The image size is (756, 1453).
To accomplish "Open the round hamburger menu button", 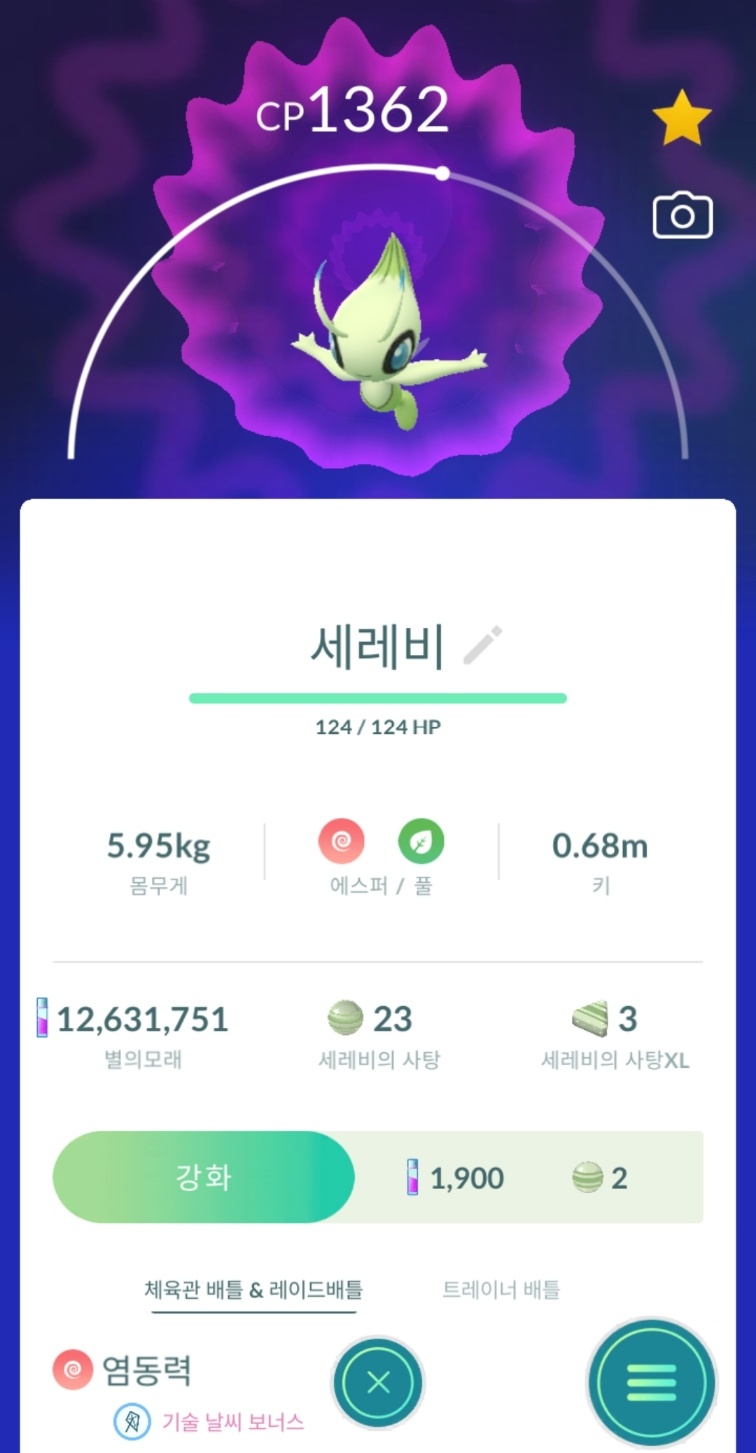I will [x=652, y=1384].
